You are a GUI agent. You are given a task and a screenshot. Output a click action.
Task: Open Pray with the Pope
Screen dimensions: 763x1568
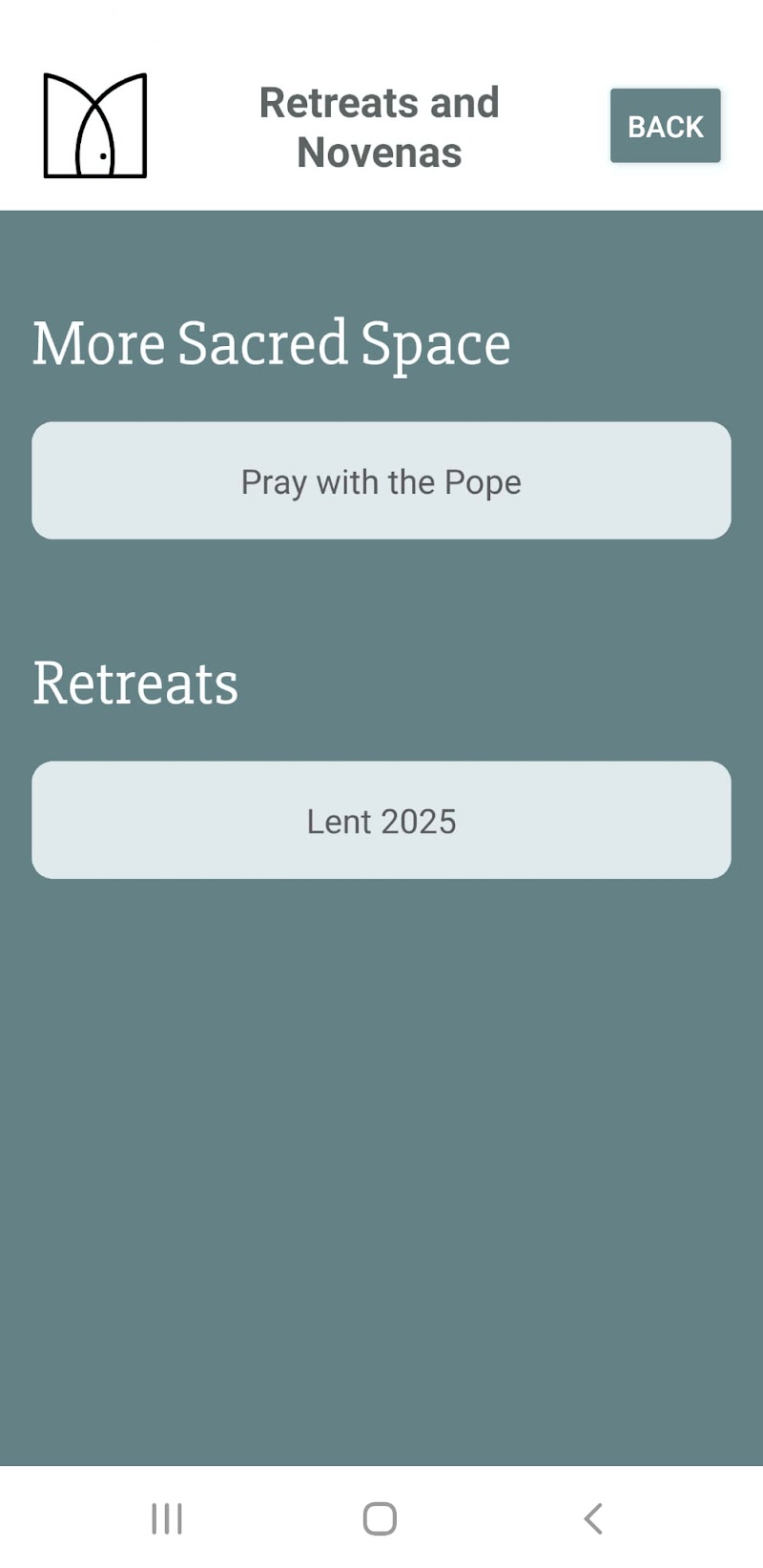(381, 481)
